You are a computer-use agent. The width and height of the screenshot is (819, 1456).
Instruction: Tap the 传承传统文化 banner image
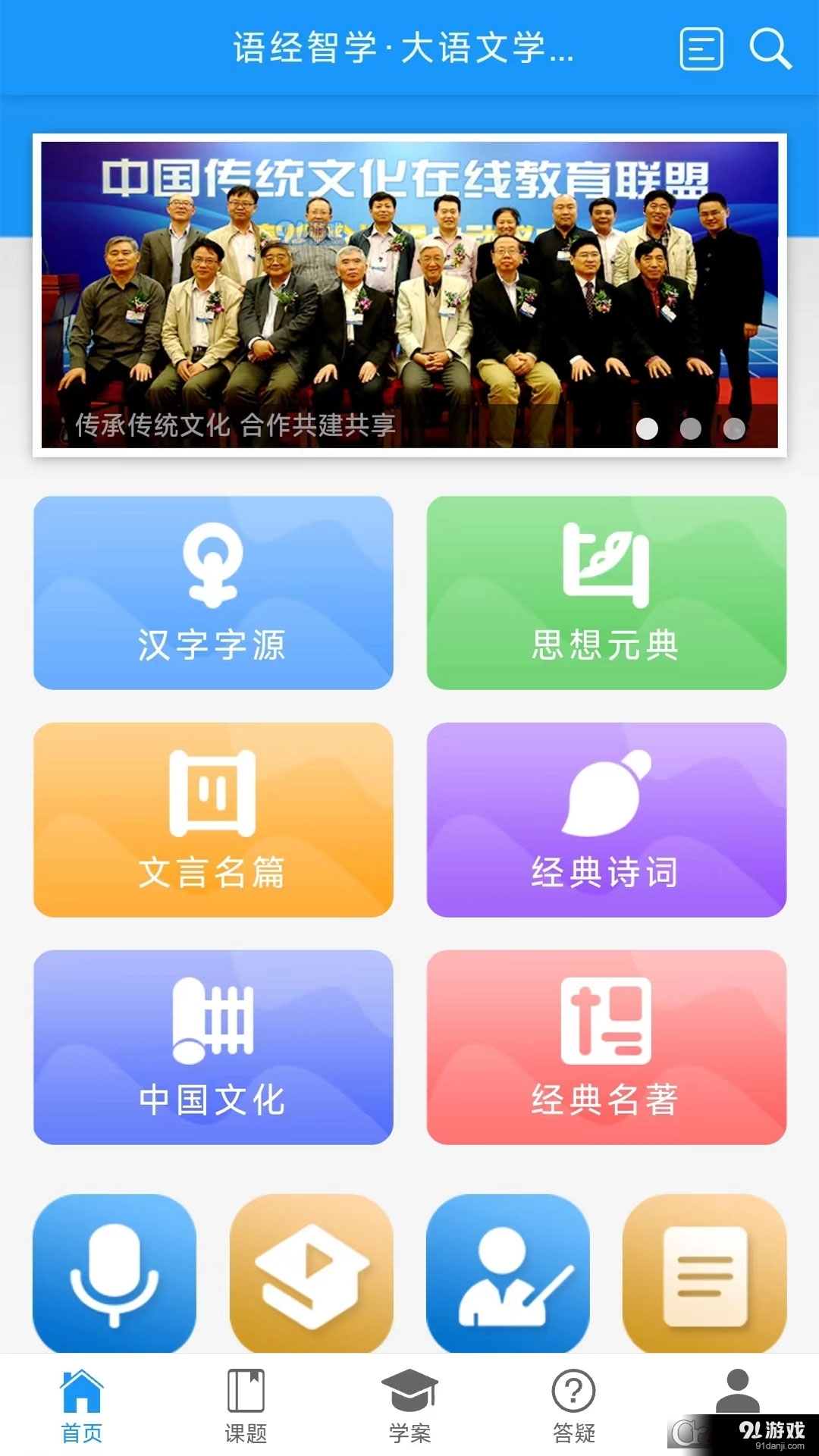pos(409,294)
